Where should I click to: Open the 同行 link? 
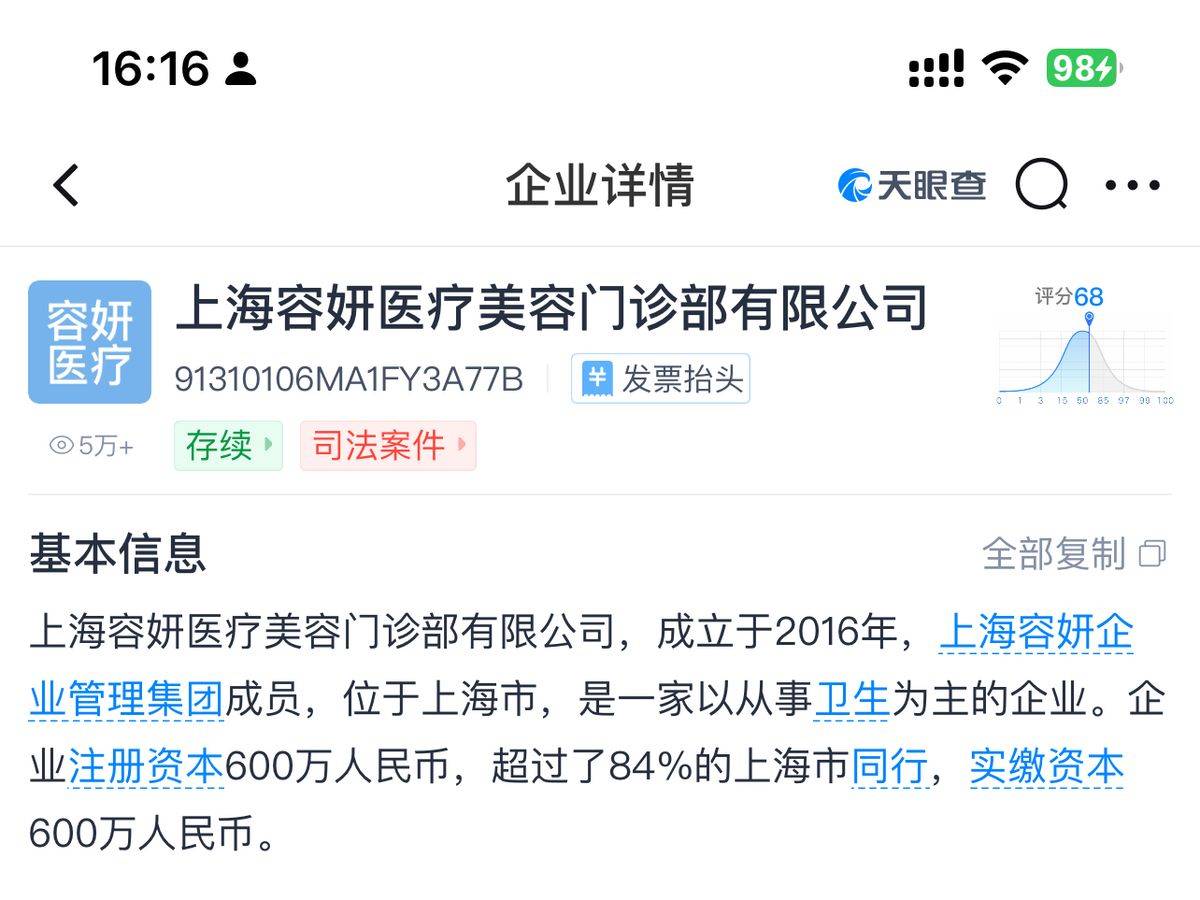[x=889, y=767]
